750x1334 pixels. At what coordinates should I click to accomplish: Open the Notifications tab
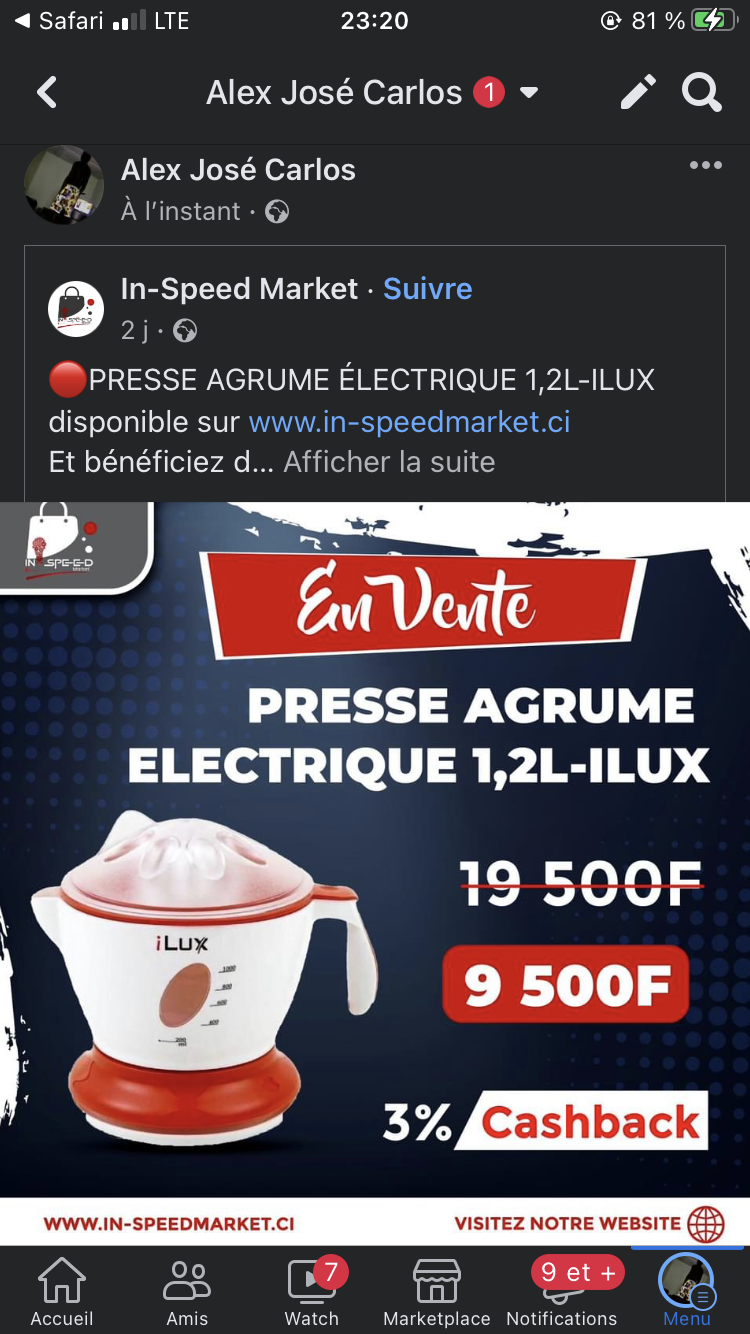click(562, 1290)
